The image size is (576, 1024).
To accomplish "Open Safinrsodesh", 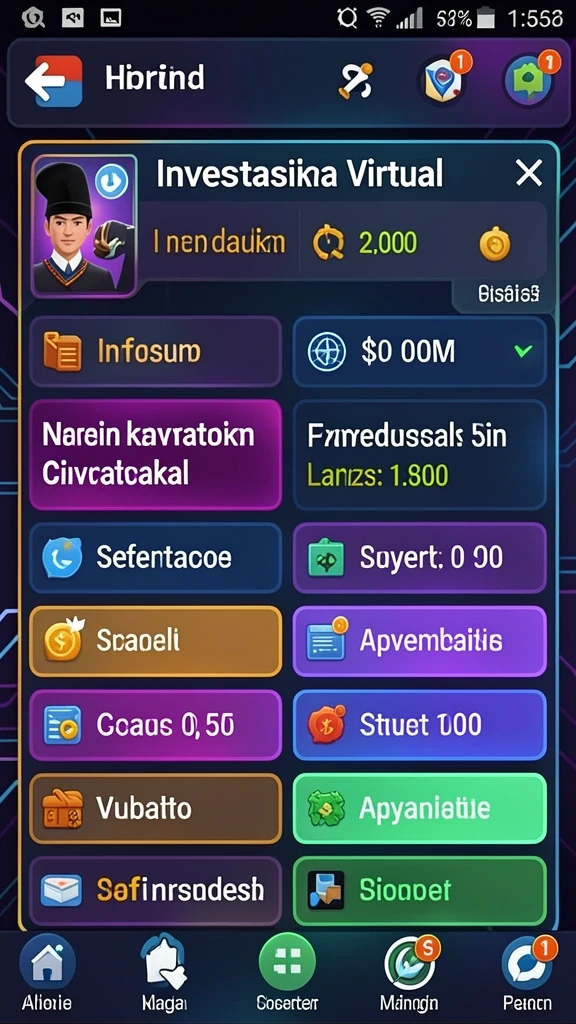I will click(x=155, y=891).
